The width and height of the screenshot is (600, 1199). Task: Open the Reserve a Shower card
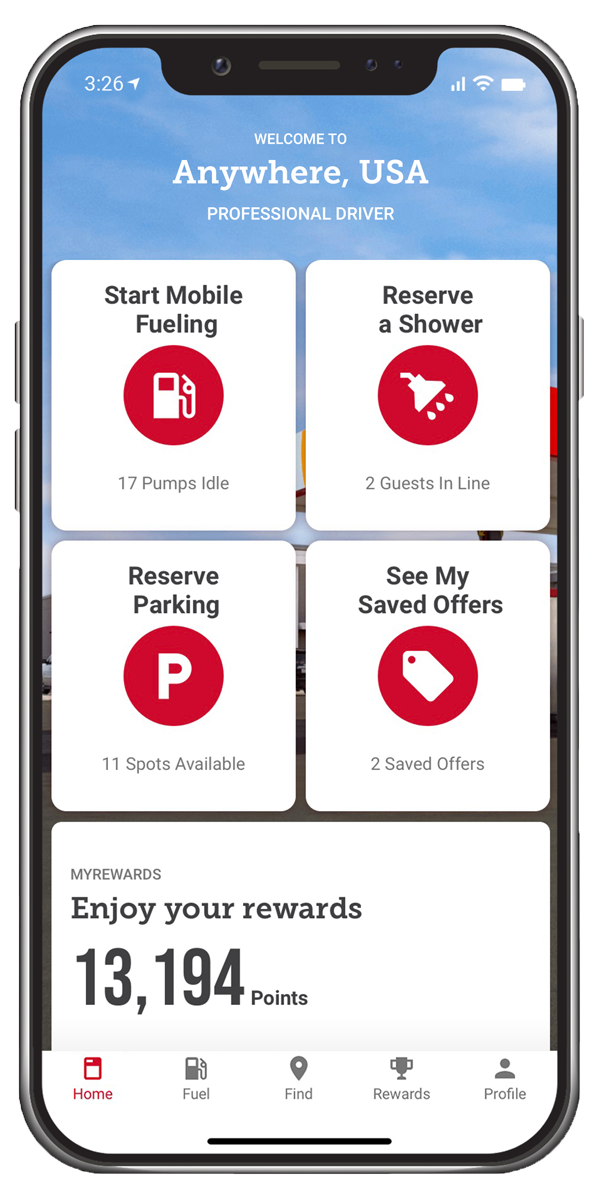[x=427, y=395]
